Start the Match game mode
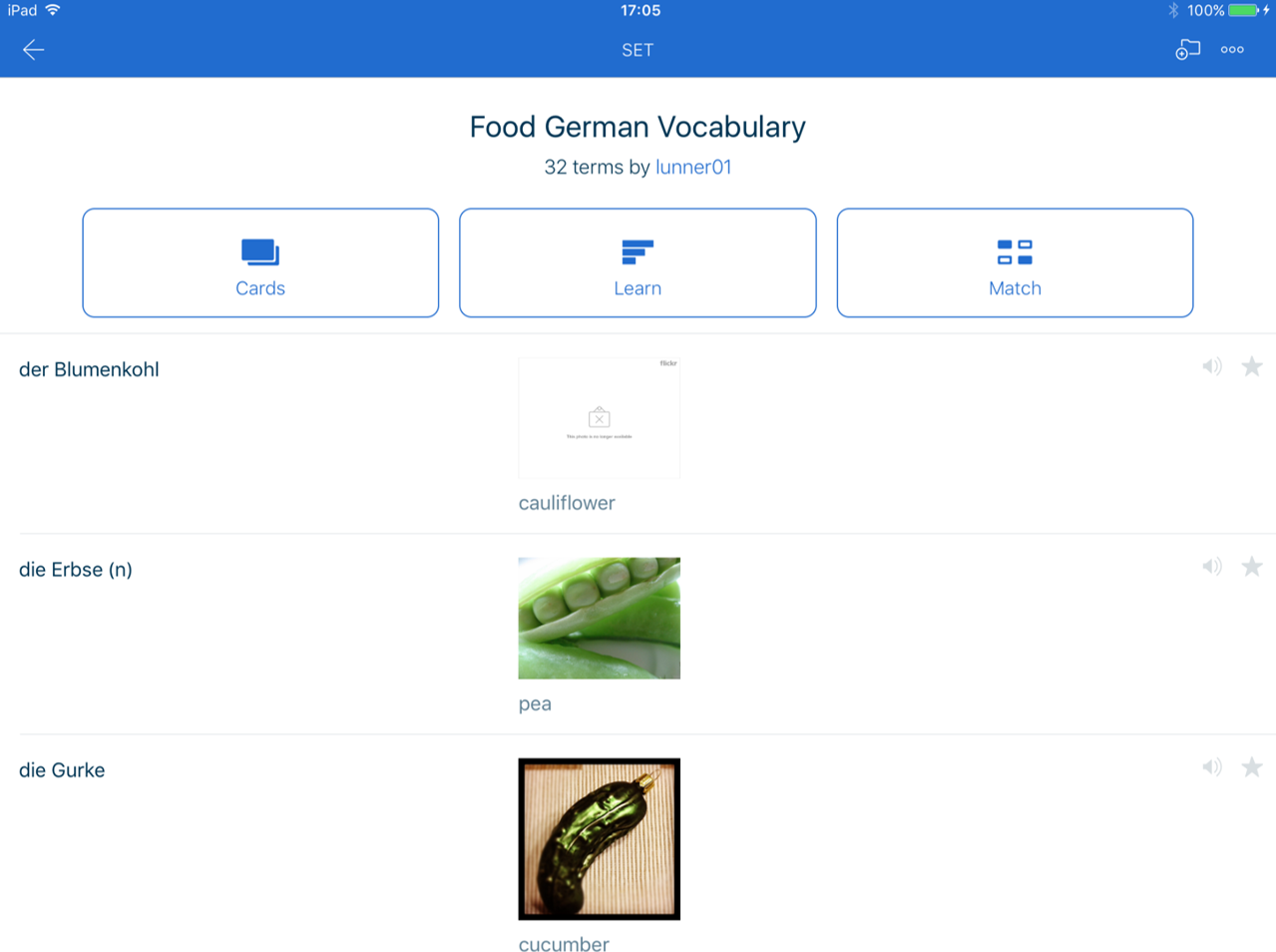The width and height of the screenshot is (1276, 952). [x=1015, y=263]
